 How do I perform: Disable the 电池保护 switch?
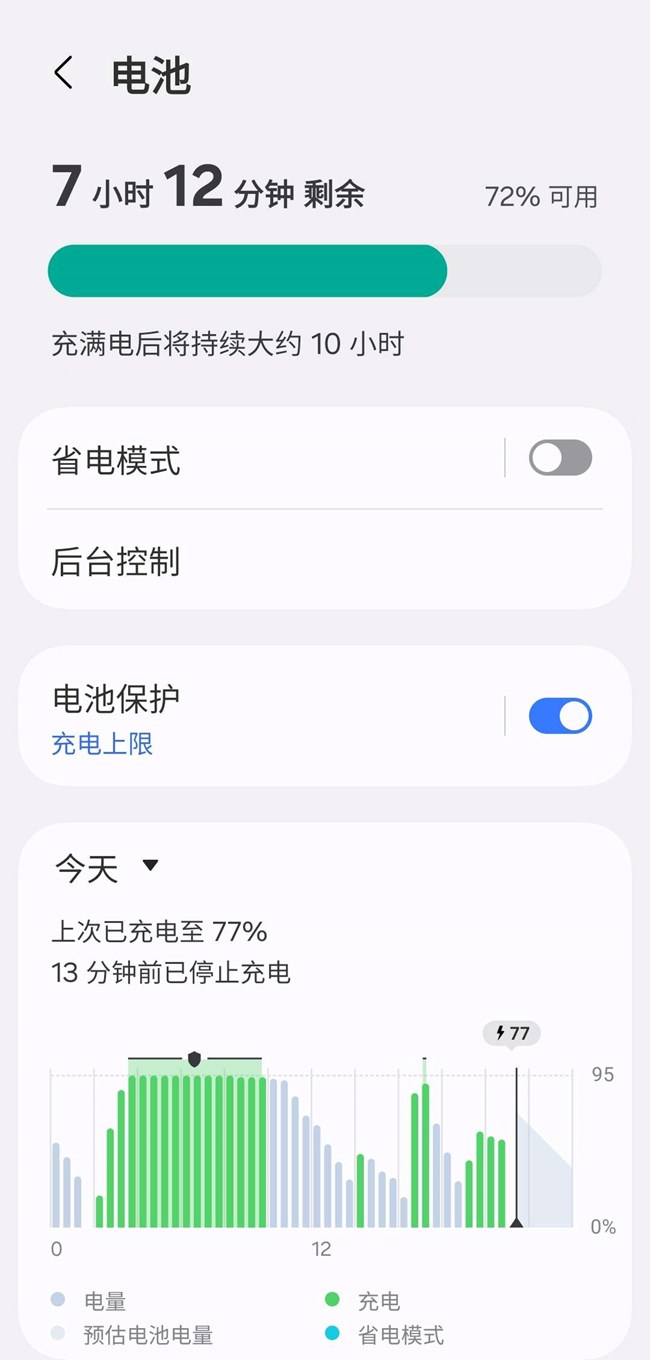click(x=560, y=716)
